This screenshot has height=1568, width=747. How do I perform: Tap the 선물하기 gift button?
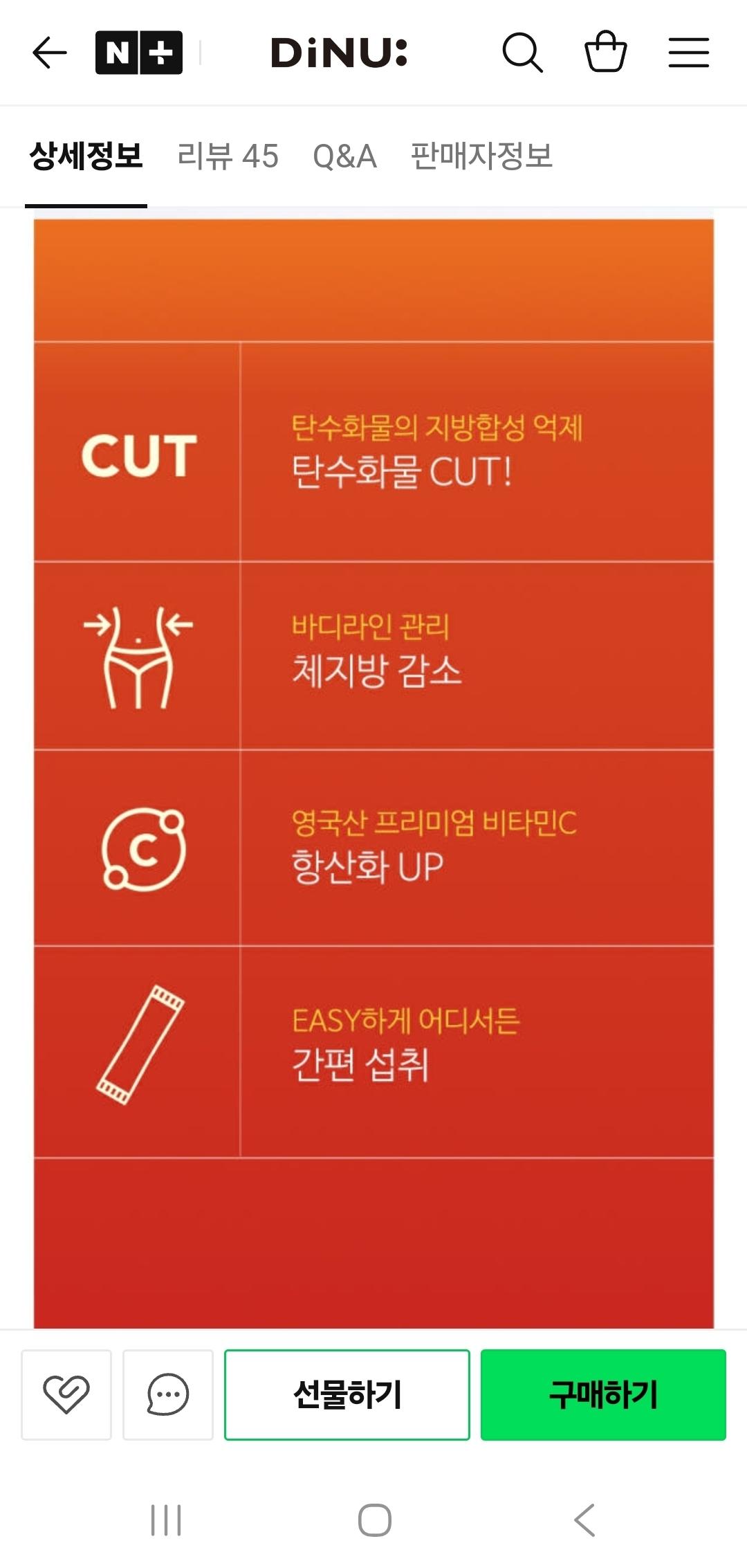347,1394
